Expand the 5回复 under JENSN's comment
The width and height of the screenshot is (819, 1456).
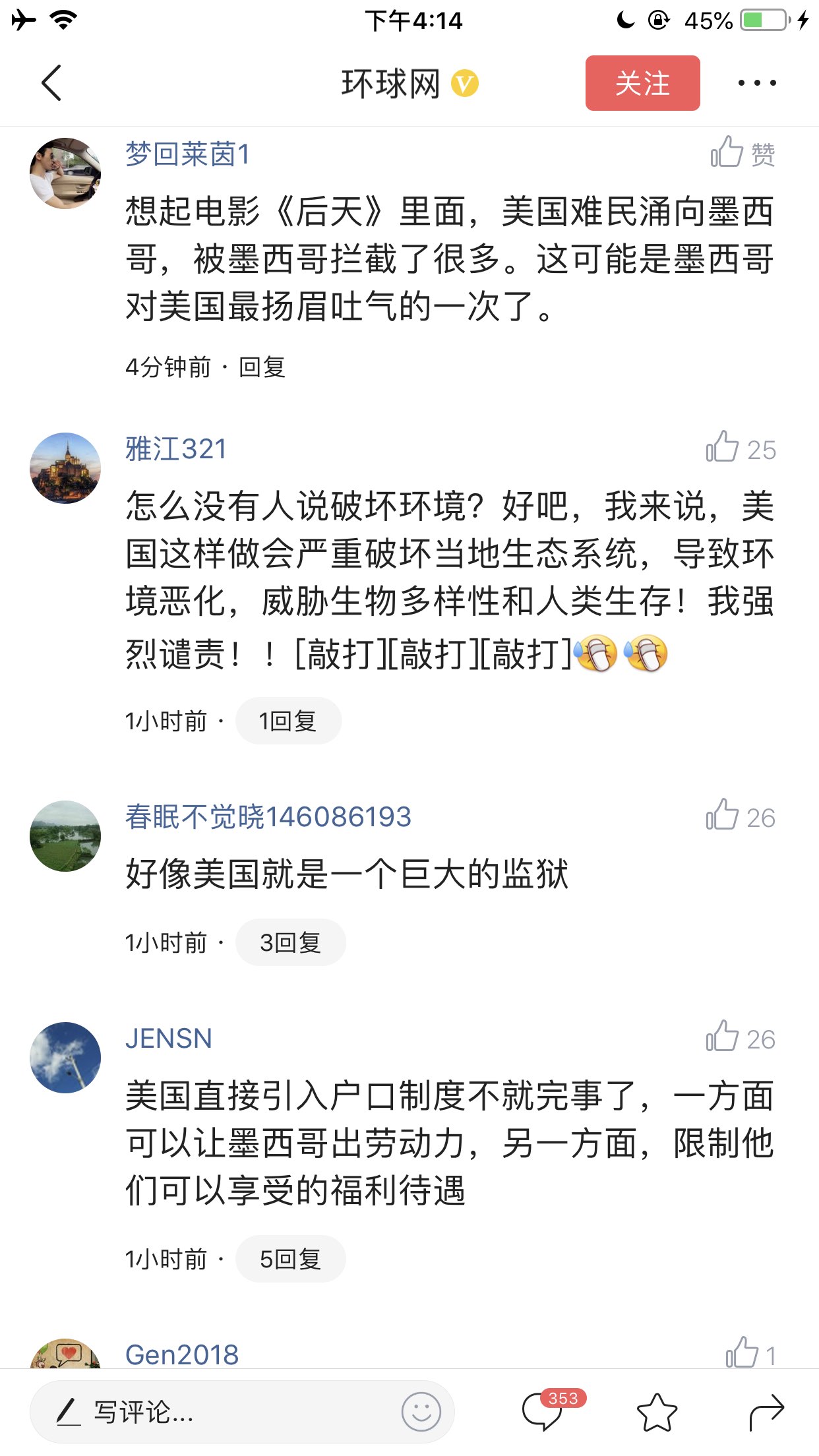point(290,1259)
